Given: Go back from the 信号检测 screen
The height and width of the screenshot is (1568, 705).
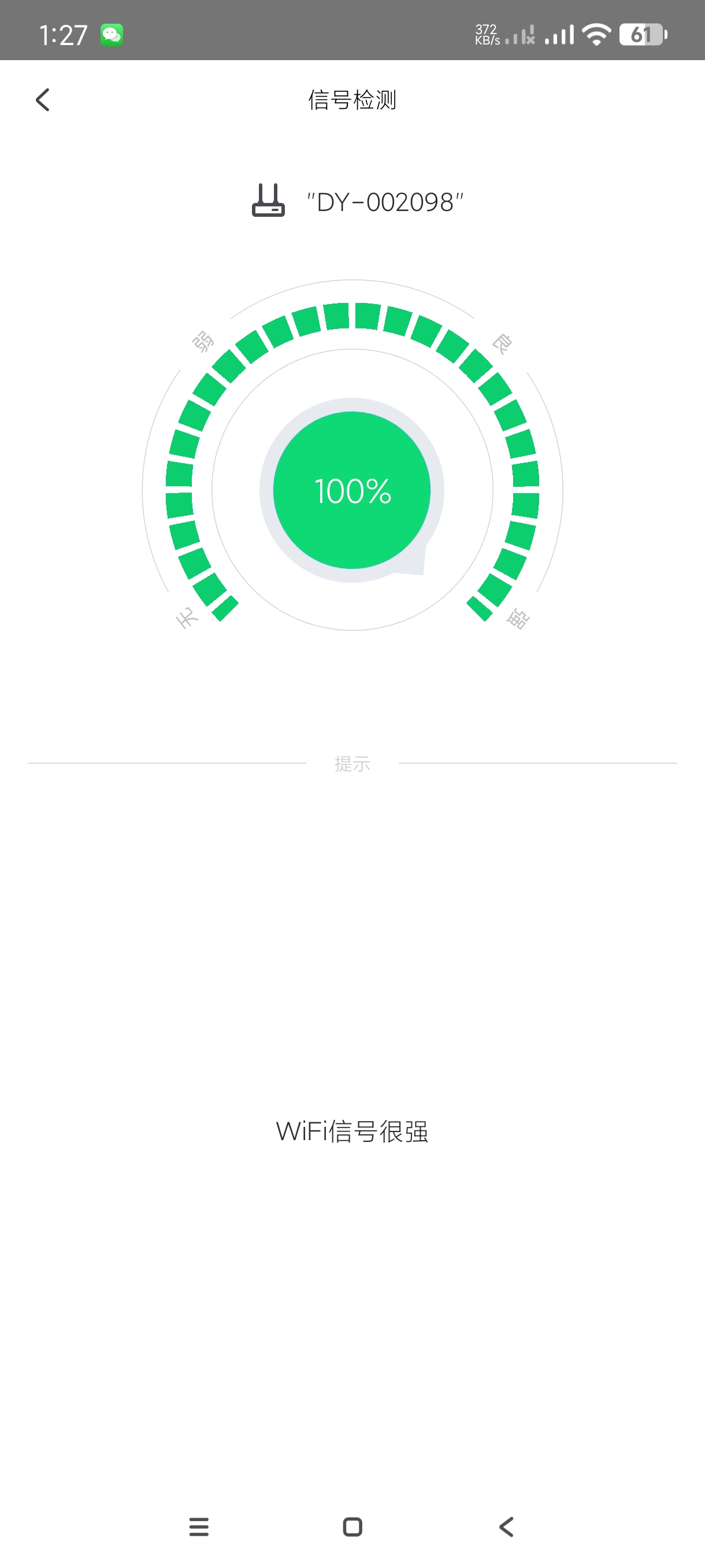Looking at the screenshot, I should pyautogui.click(x=43, y=100).
